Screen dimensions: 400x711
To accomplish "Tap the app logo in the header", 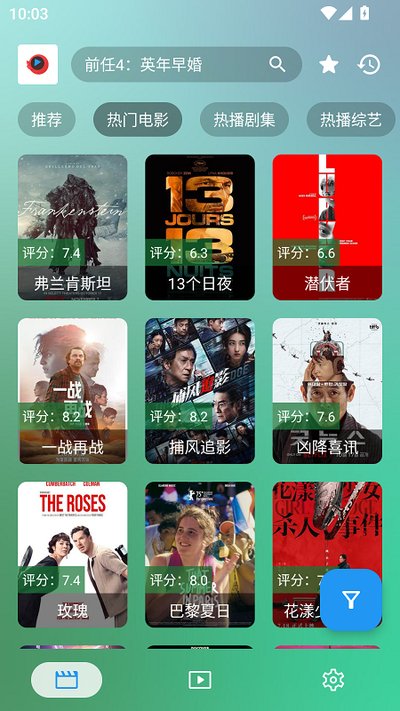I will coord(38,64).
